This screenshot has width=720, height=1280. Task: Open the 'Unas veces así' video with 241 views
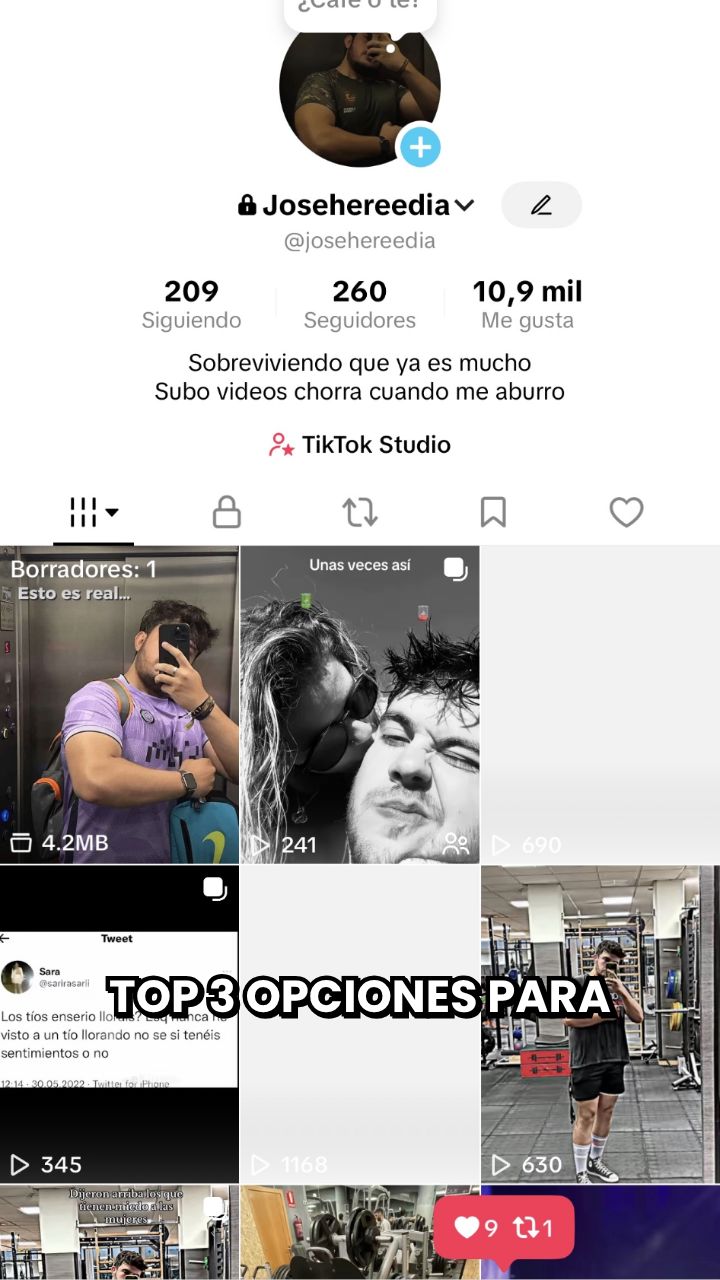coord(360,705)
